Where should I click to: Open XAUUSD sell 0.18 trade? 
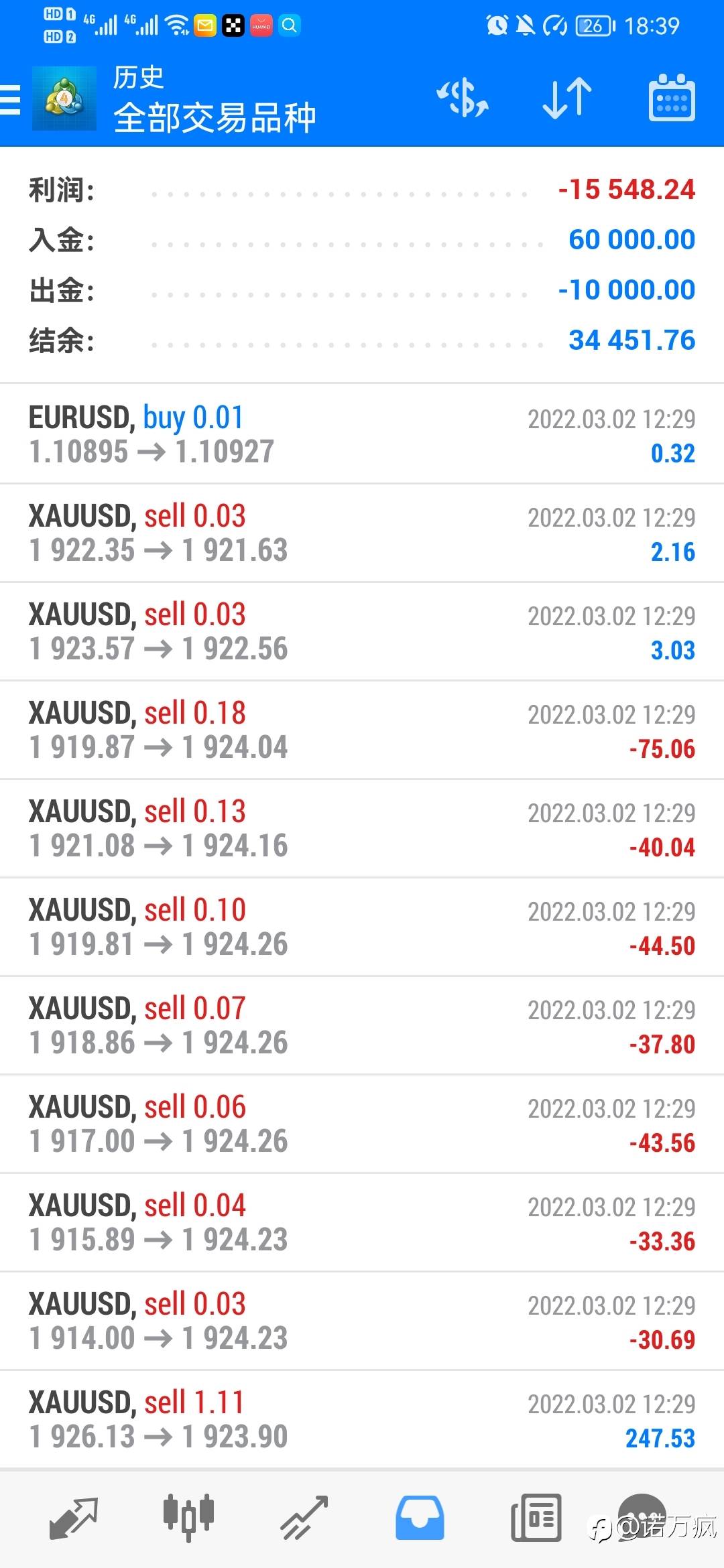(x=362, y=730)
